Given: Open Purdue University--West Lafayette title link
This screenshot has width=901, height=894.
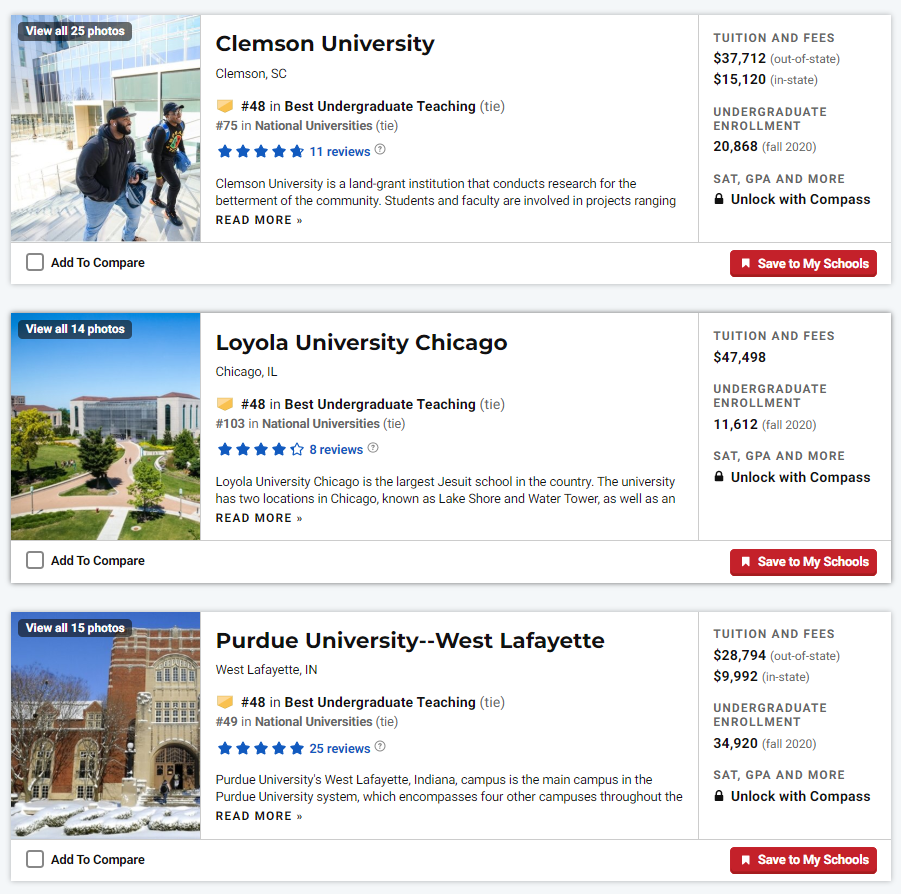Looking at the screenshot, I should pos(410,640).
